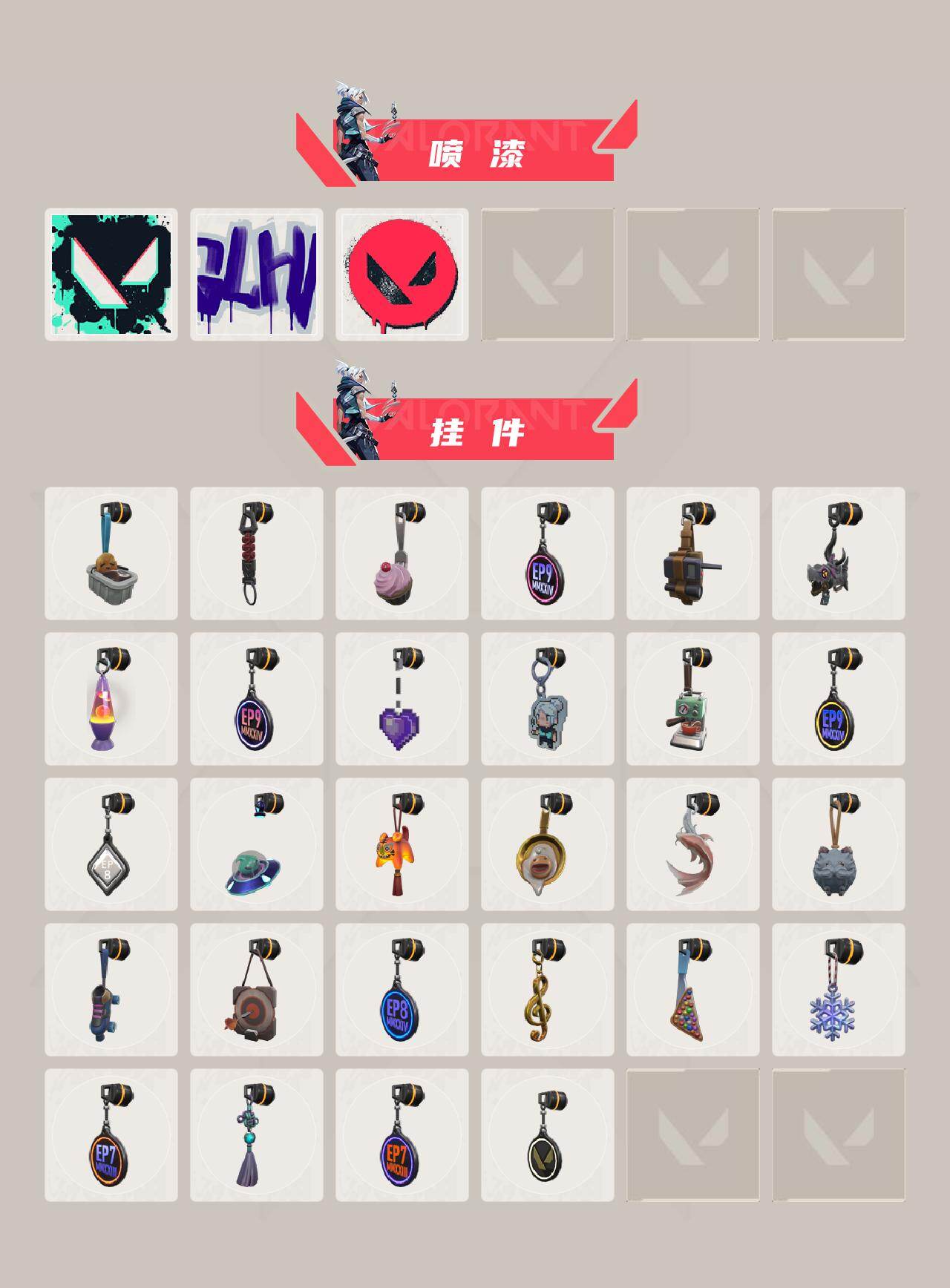950x1288 pixels.
Task: Open the lava lamp gun buddy
Action: [x=110, y=701]
